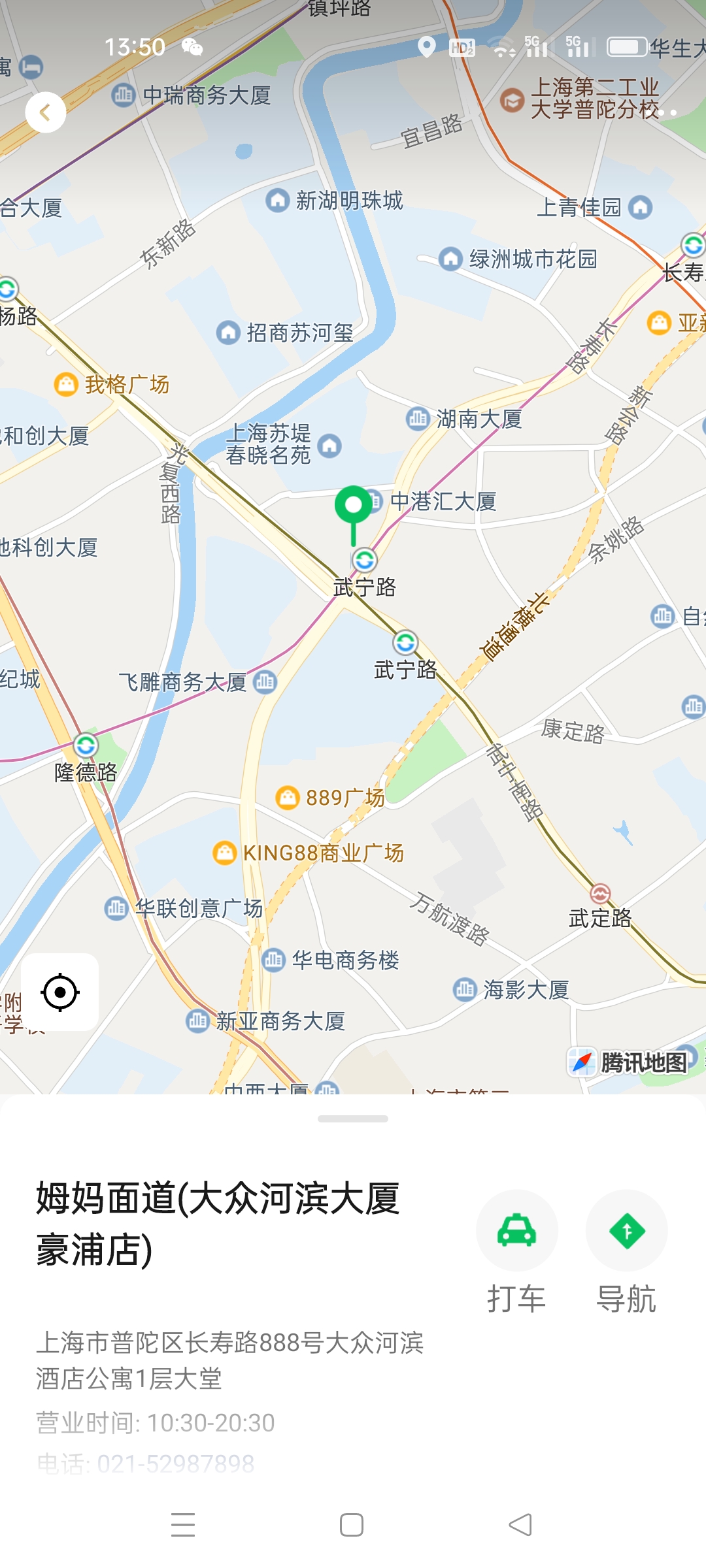The width and height of the screenshot is (706, 1568).
Task: Go back using the top-left arrow
Action: (45, 112)
